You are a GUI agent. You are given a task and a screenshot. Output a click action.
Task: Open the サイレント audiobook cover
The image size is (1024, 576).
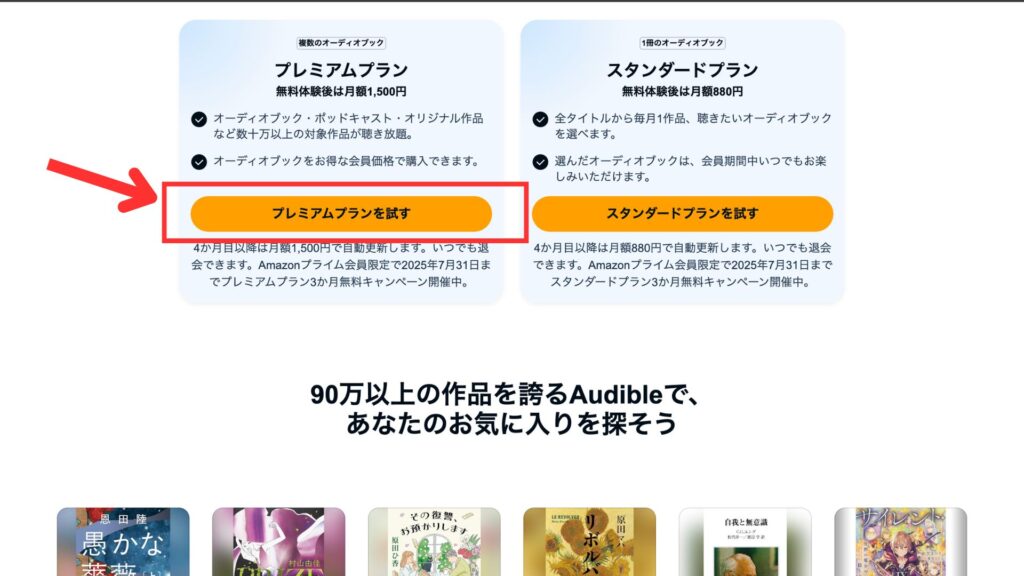pyautogui.click(x=900, y=542)
